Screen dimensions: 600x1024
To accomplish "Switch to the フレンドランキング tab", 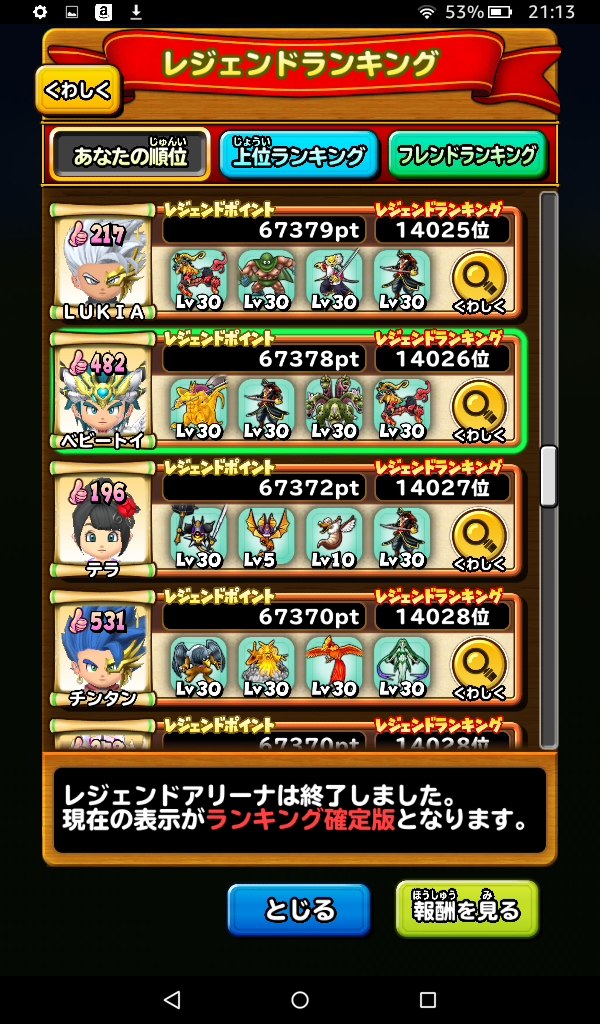I will (467, 155).
